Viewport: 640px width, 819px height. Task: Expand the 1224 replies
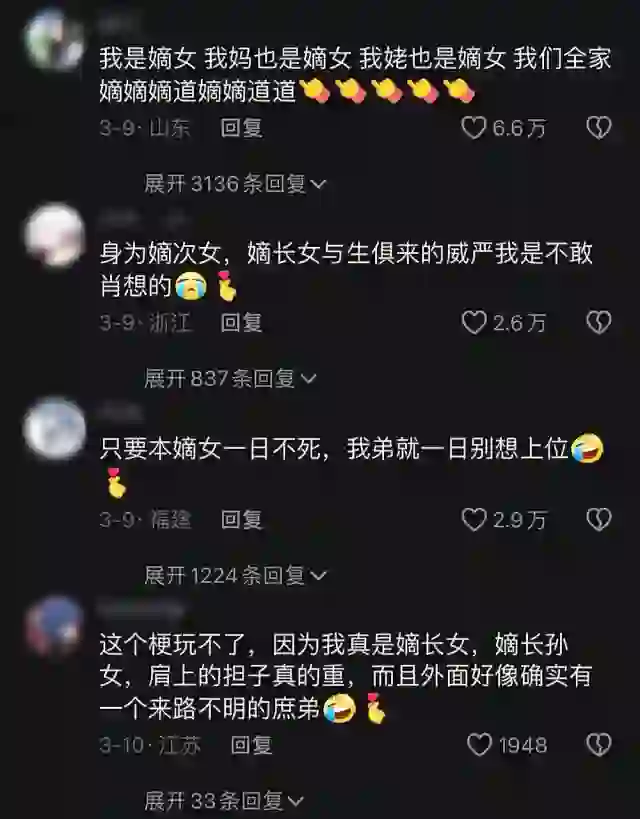(236, 575)
